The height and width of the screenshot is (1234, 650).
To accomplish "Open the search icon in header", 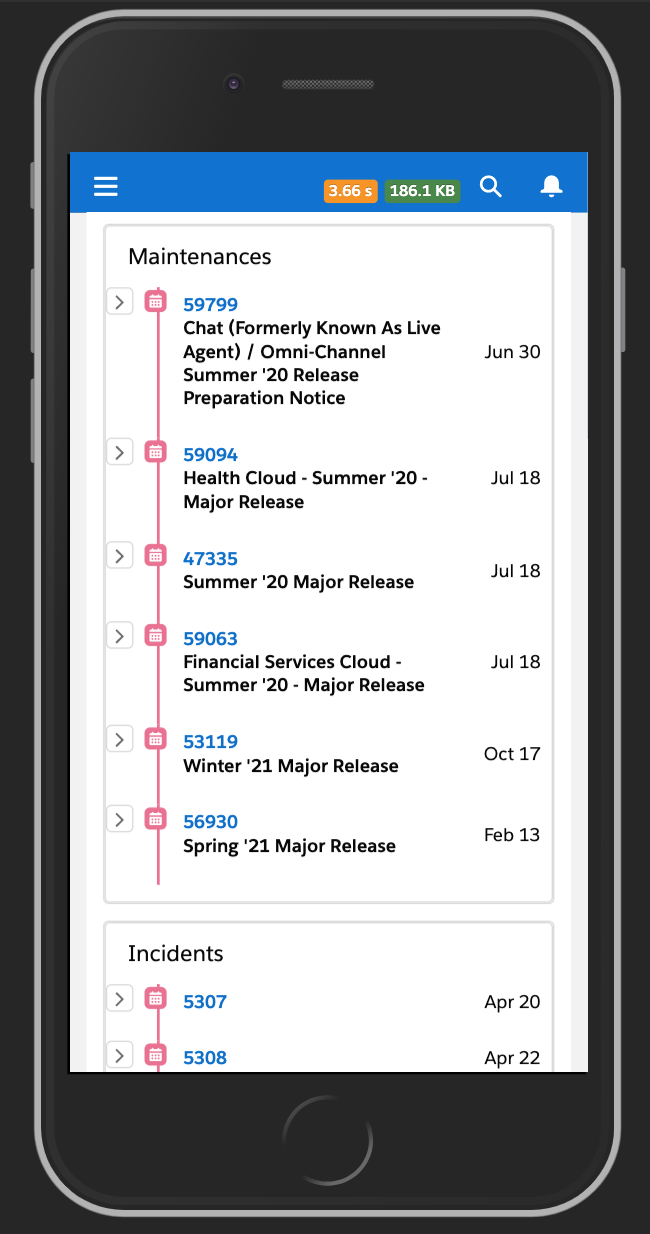I will (x=490, y=187).
